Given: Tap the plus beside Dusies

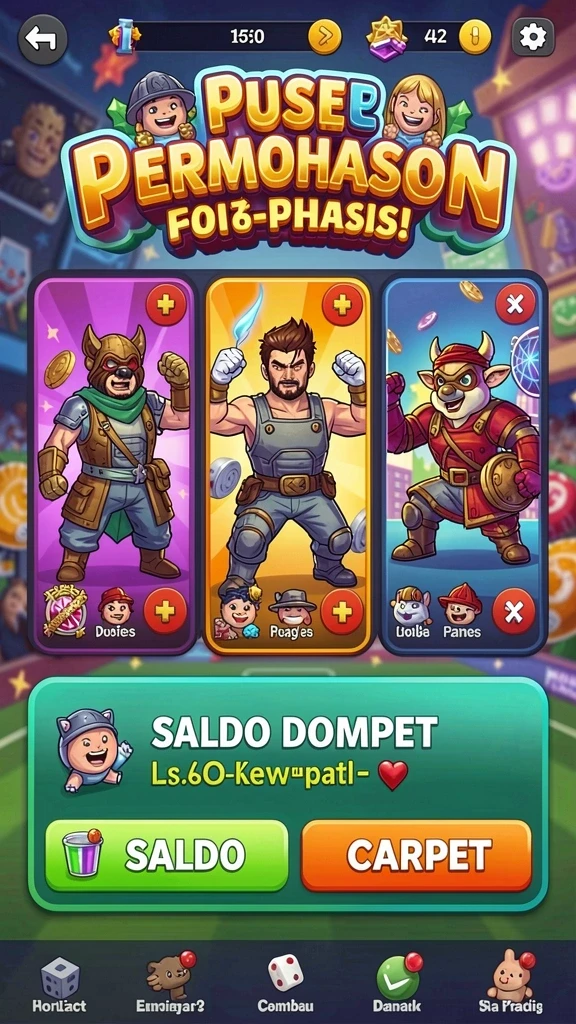Looking at the screenshot, I should (x=164, y=611).
